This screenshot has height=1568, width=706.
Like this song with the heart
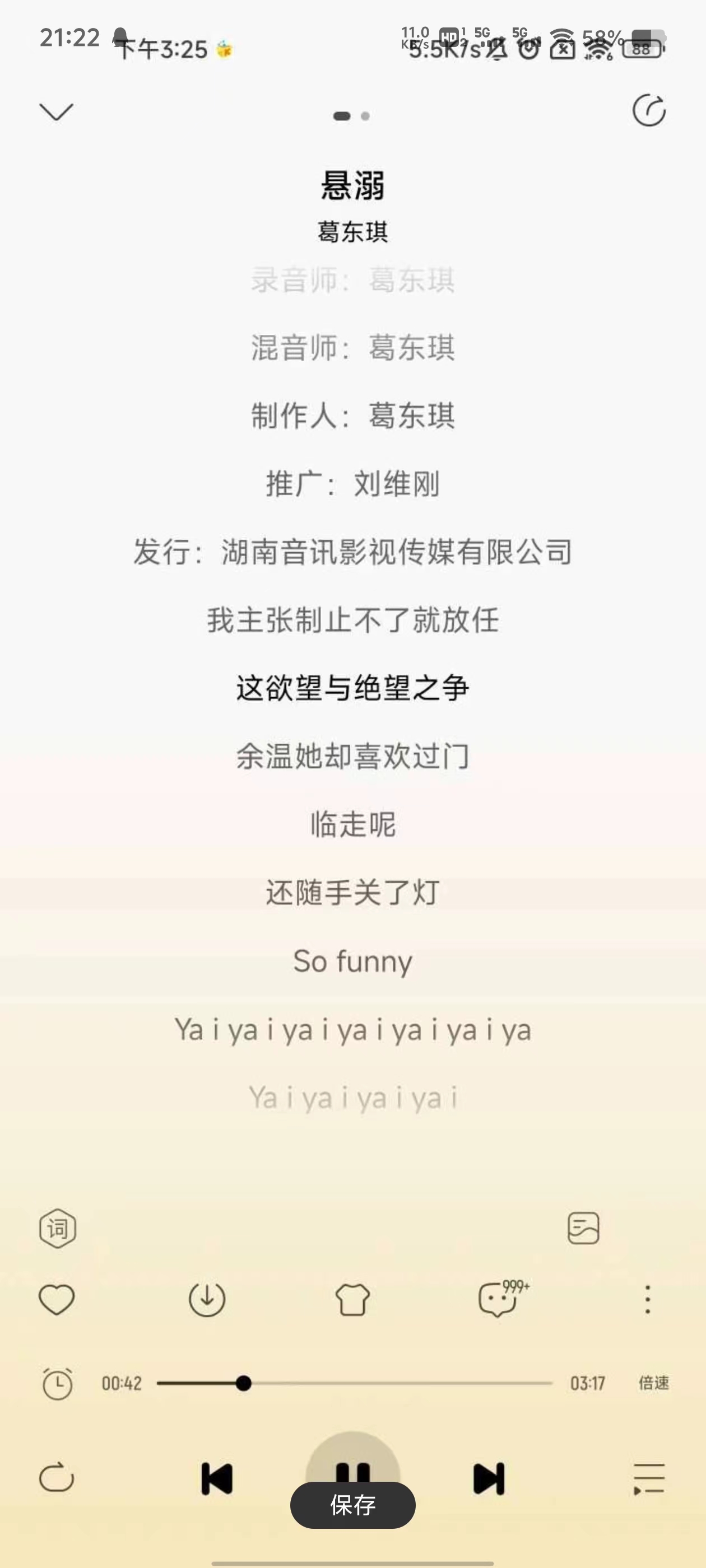click(57, 1300)
